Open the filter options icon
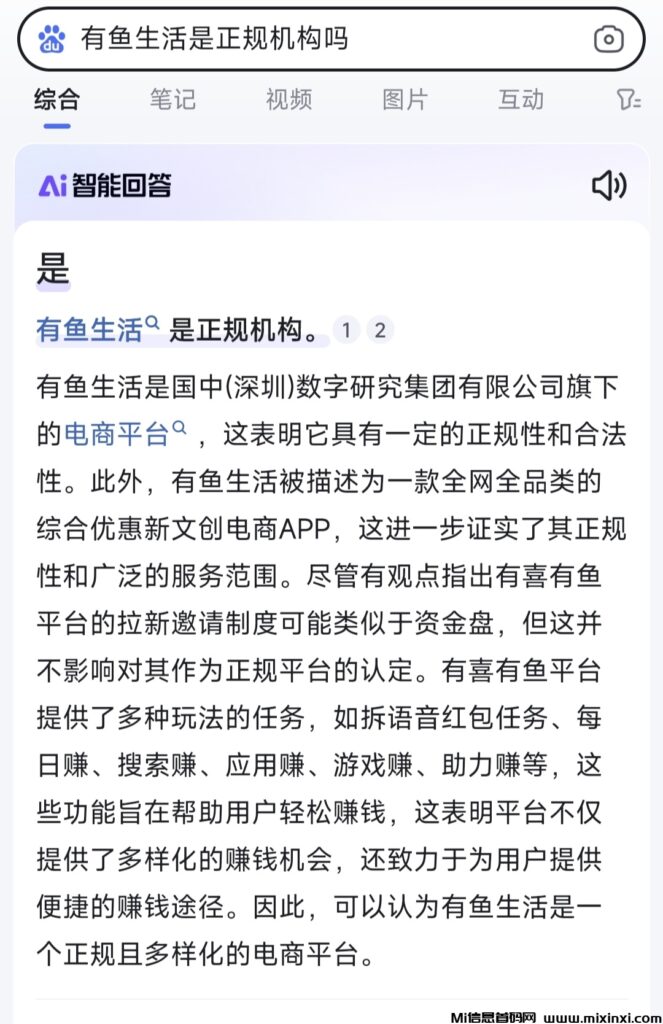663x1024 pixels. click(x=628, y=100)
